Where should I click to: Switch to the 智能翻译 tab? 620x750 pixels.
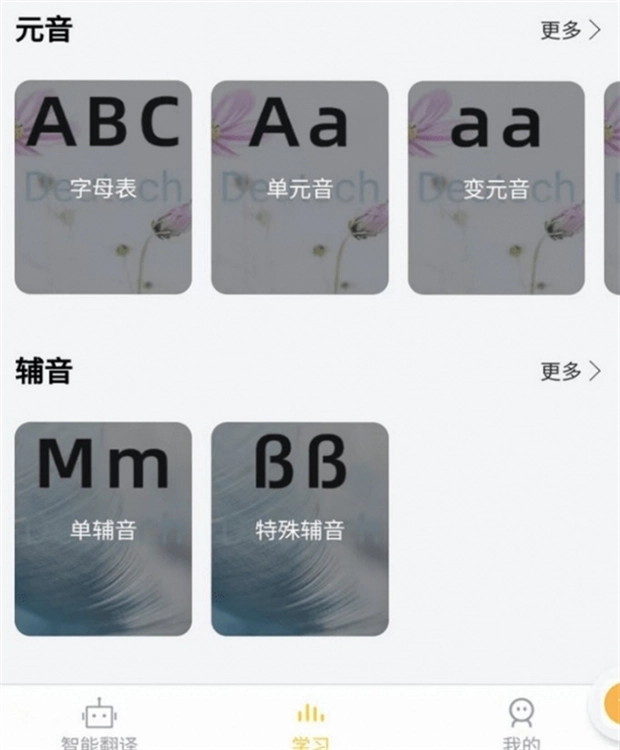click(99, 723)
